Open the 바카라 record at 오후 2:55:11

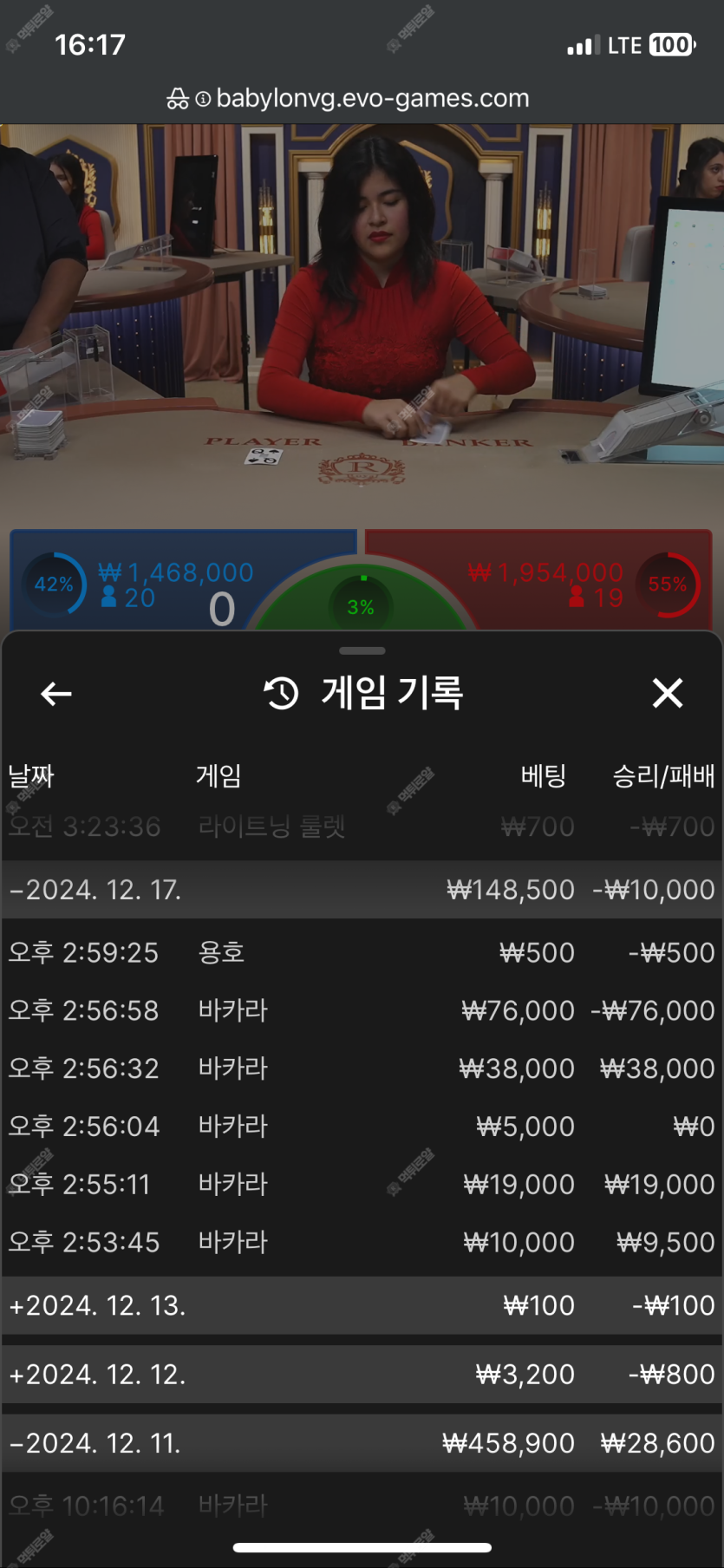coord(361,1184)
